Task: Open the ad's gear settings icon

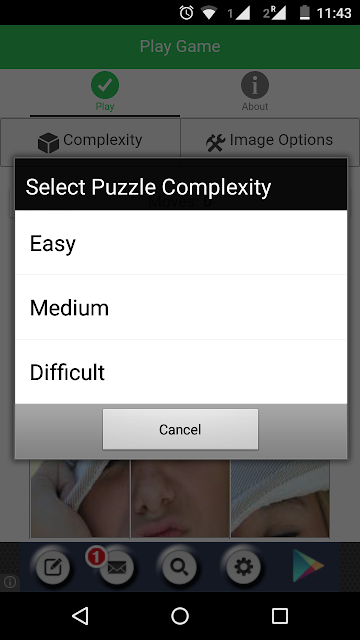Action: pos(244,567)
